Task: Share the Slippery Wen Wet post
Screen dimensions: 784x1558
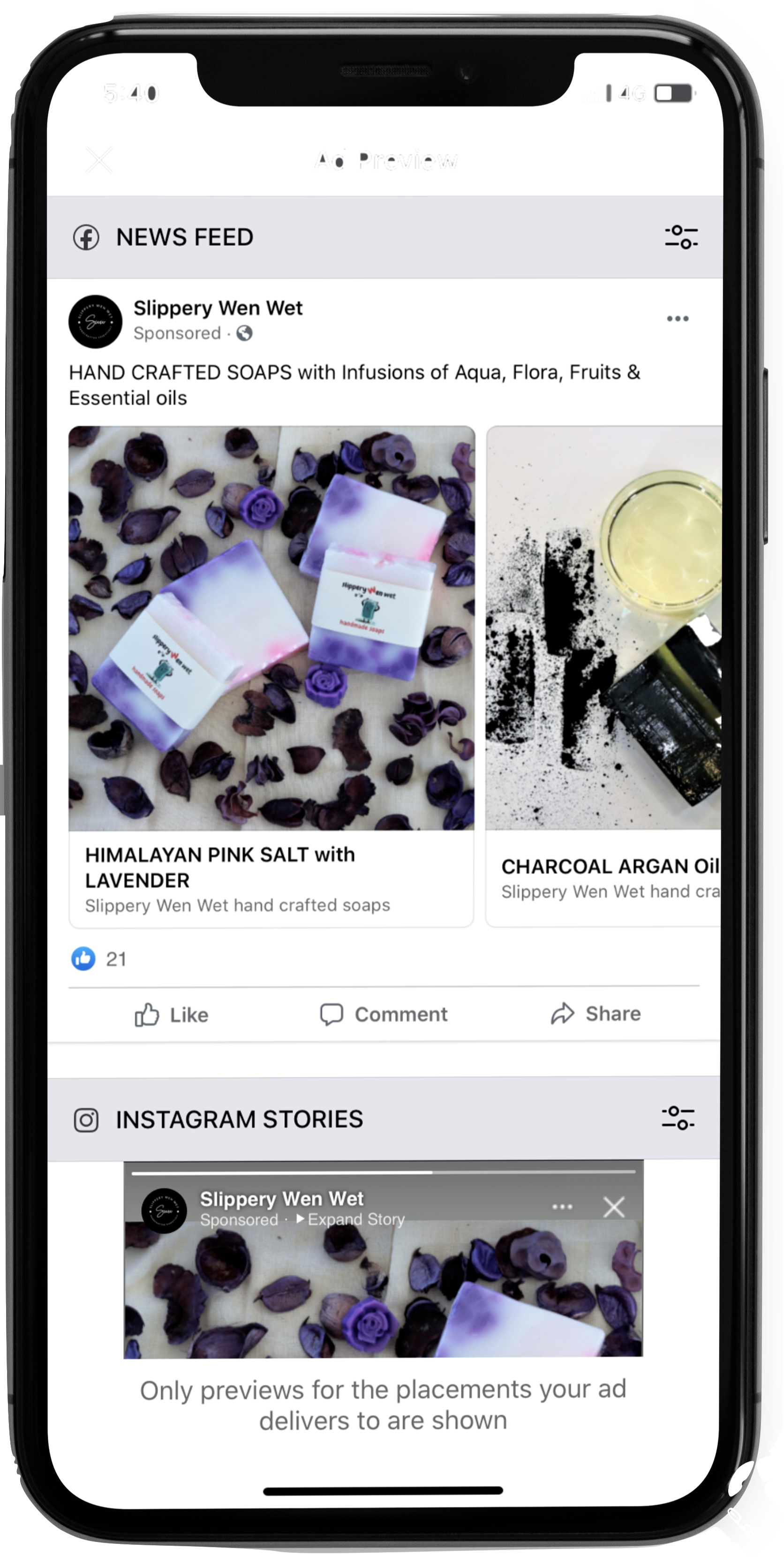Action: click(x=596, y=1013)
